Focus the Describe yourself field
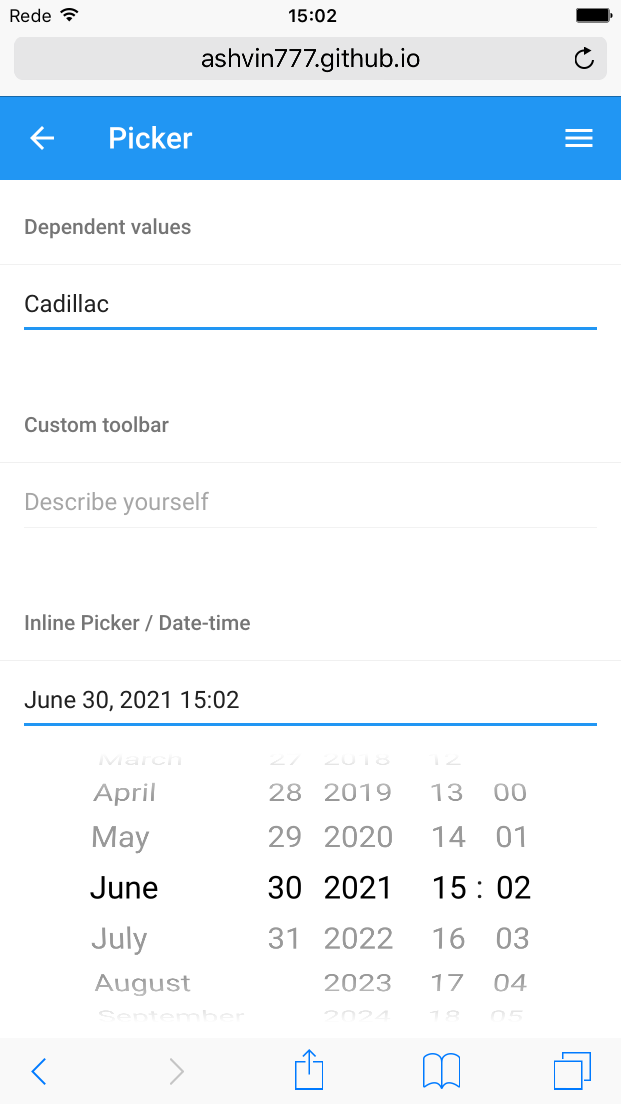Screen dimensions: 621x1104 tap(310, 501)
